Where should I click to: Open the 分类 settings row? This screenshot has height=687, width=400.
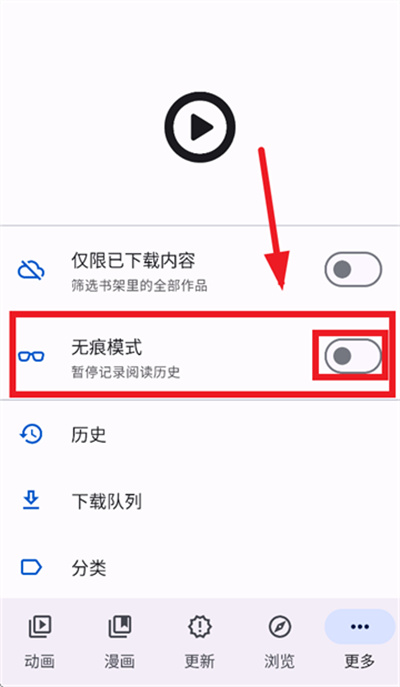200,568
